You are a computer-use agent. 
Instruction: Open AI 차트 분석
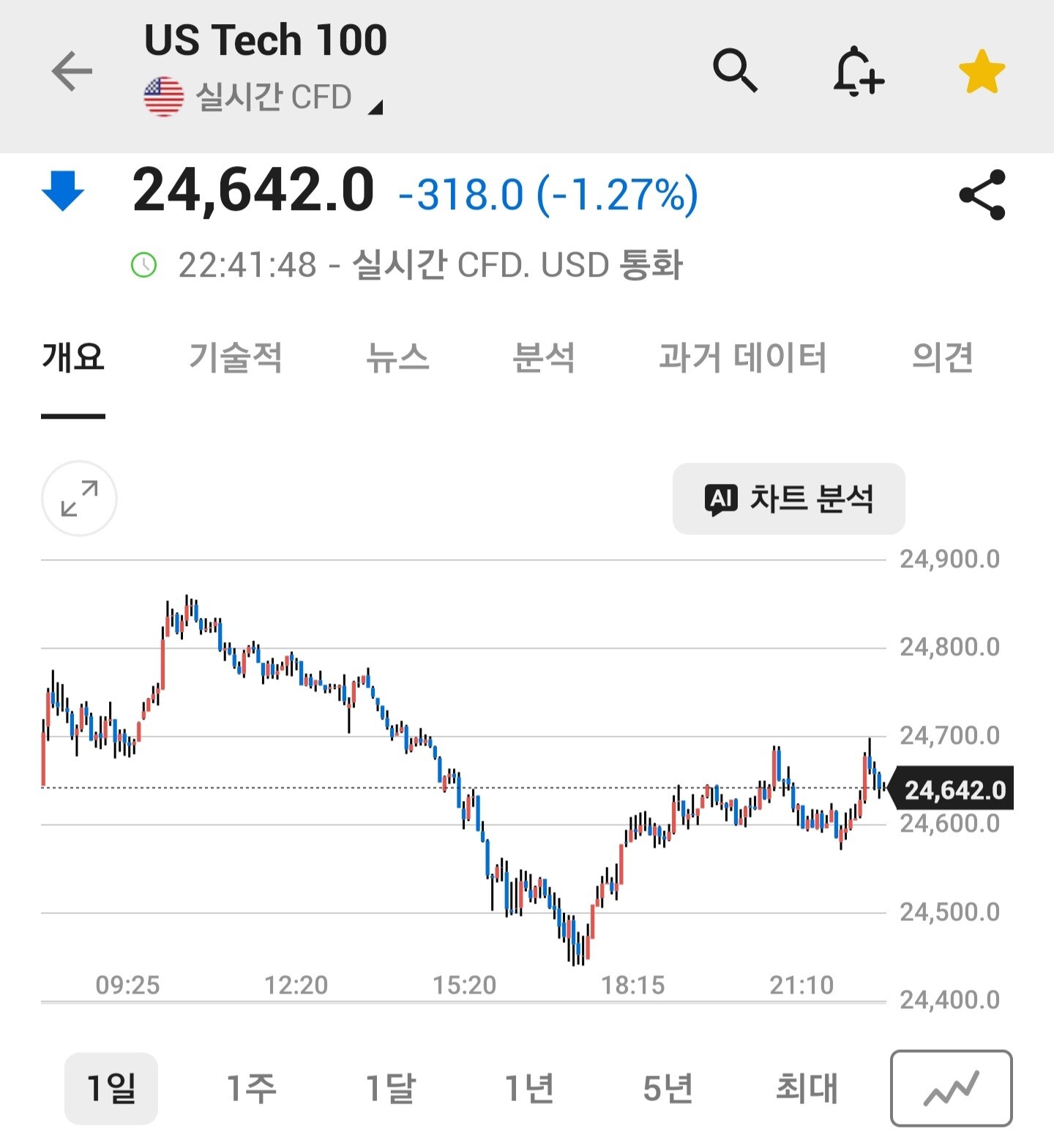[x=788, y=499]
